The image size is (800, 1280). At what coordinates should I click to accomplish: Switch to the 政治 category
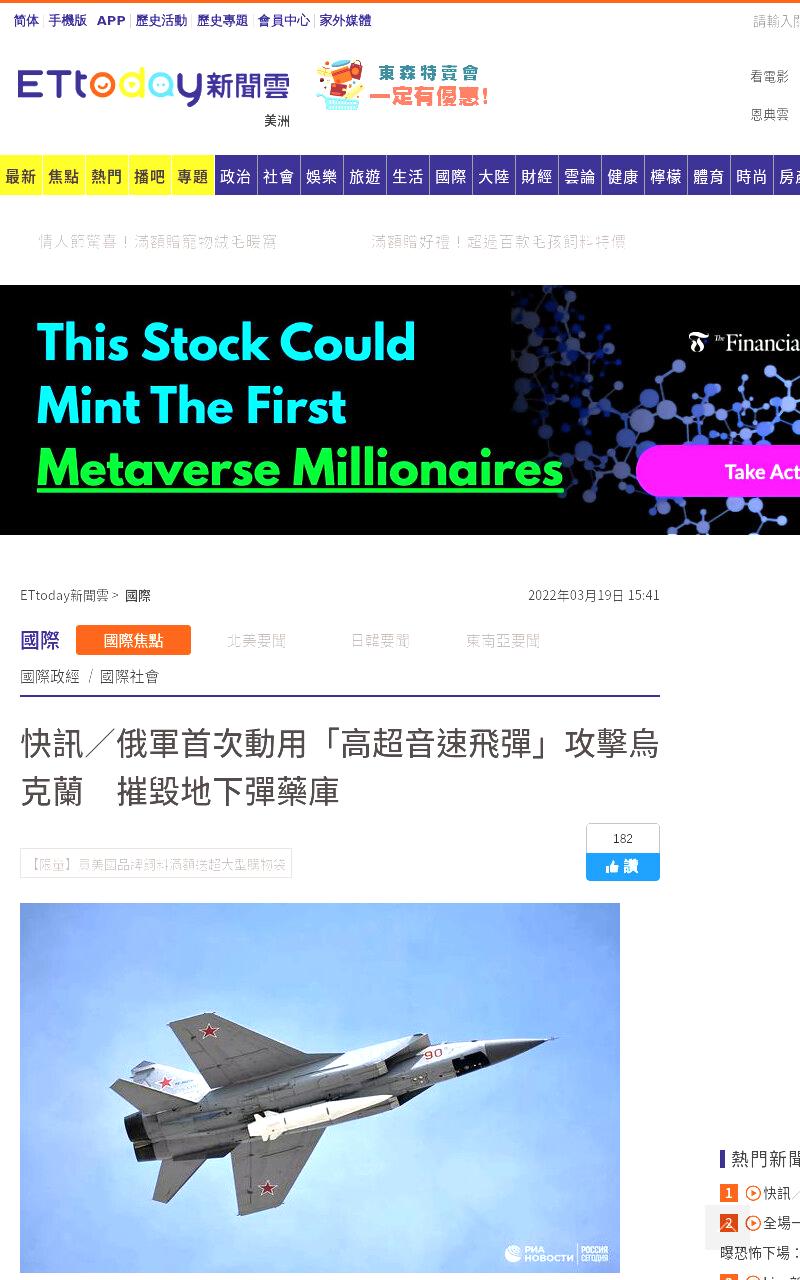tap(236, 176)
